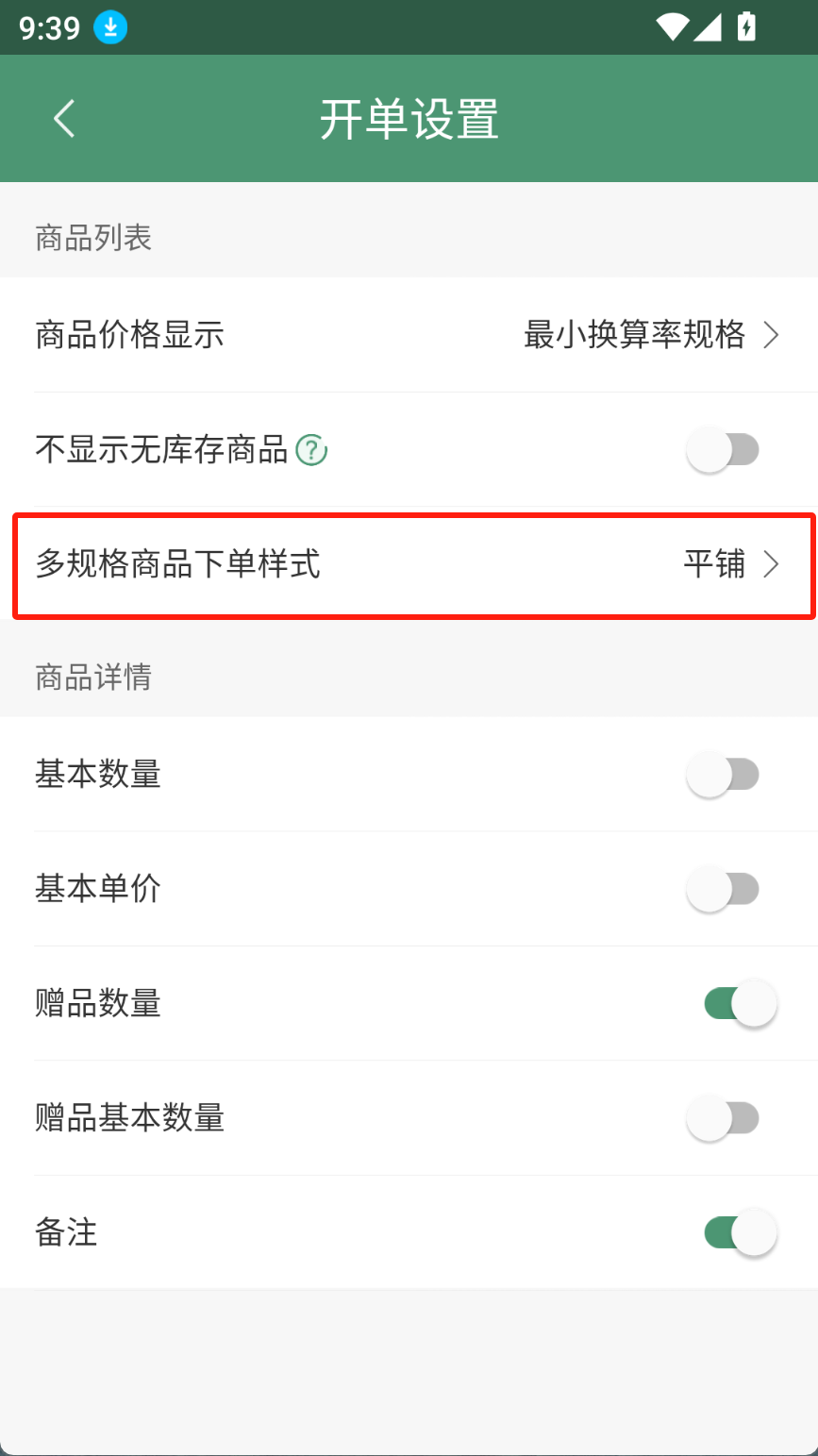The width and height of the screenshot is (818, 1456).
Task: Switch on 赠品基本数量
Action: click(x=723, y=1118)
